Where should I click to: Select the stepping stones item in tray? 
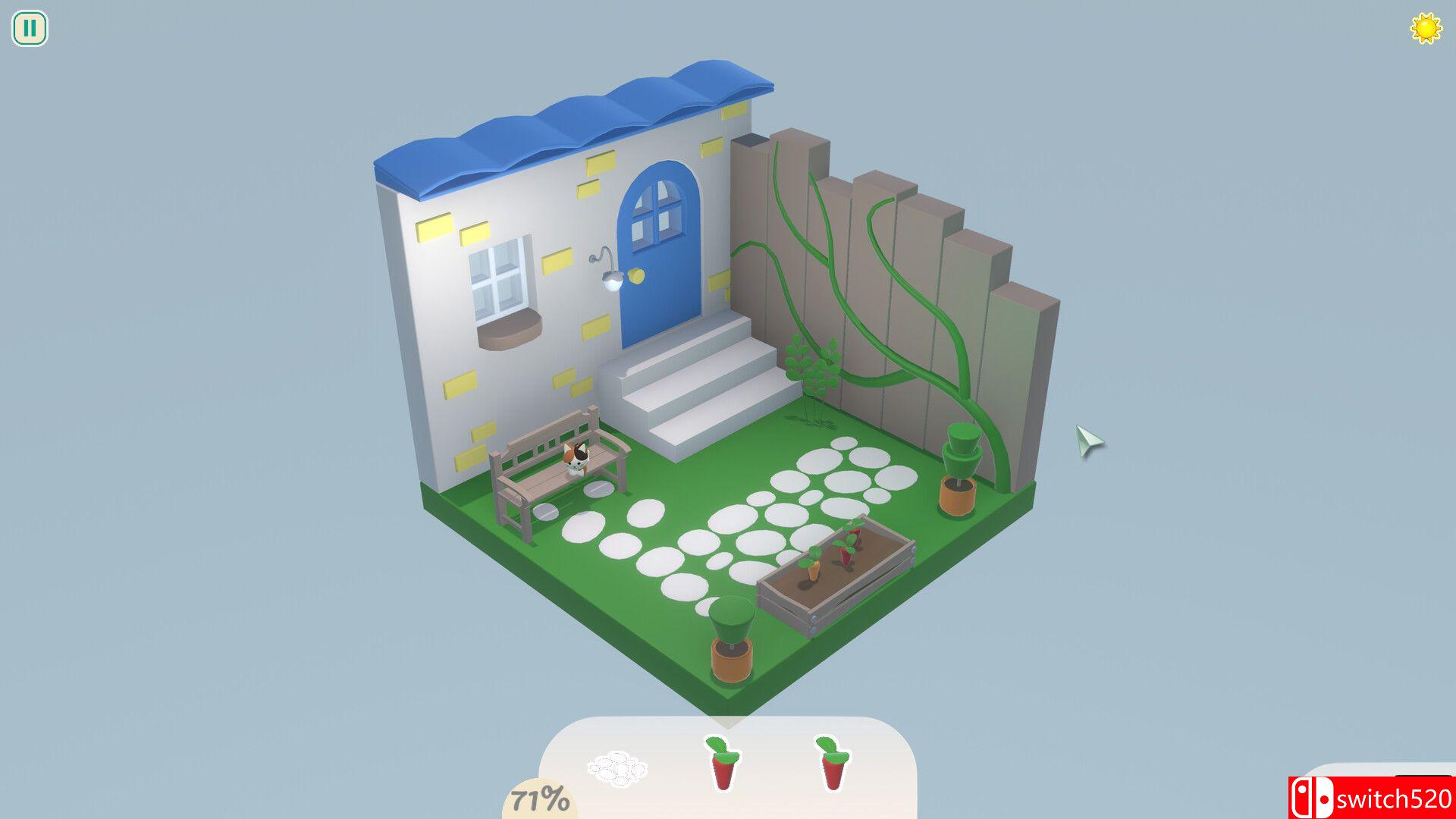click(617, 768)
